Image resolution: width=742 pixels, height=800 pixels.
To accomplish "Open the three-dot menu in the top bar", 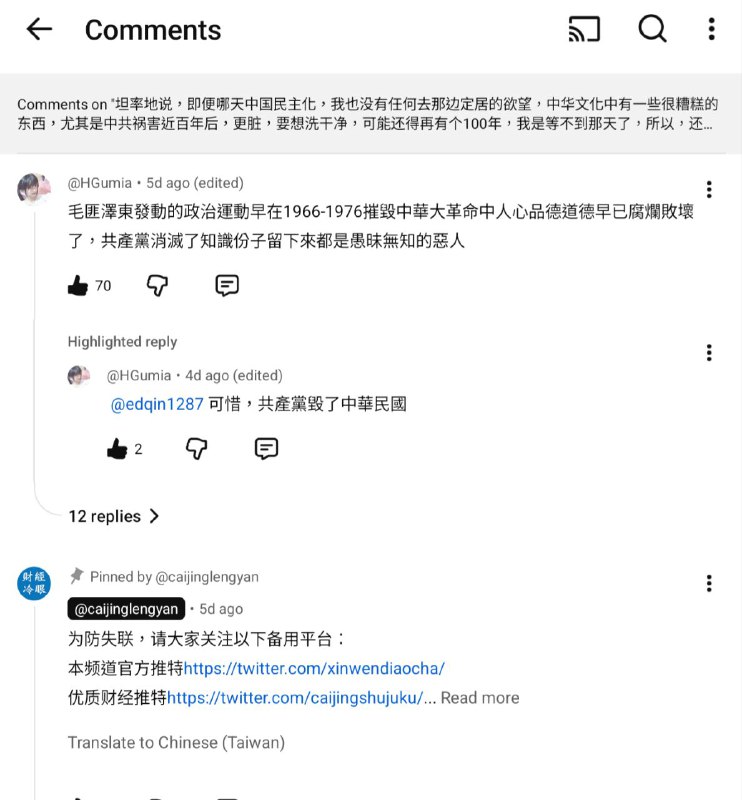I will 711,29.
